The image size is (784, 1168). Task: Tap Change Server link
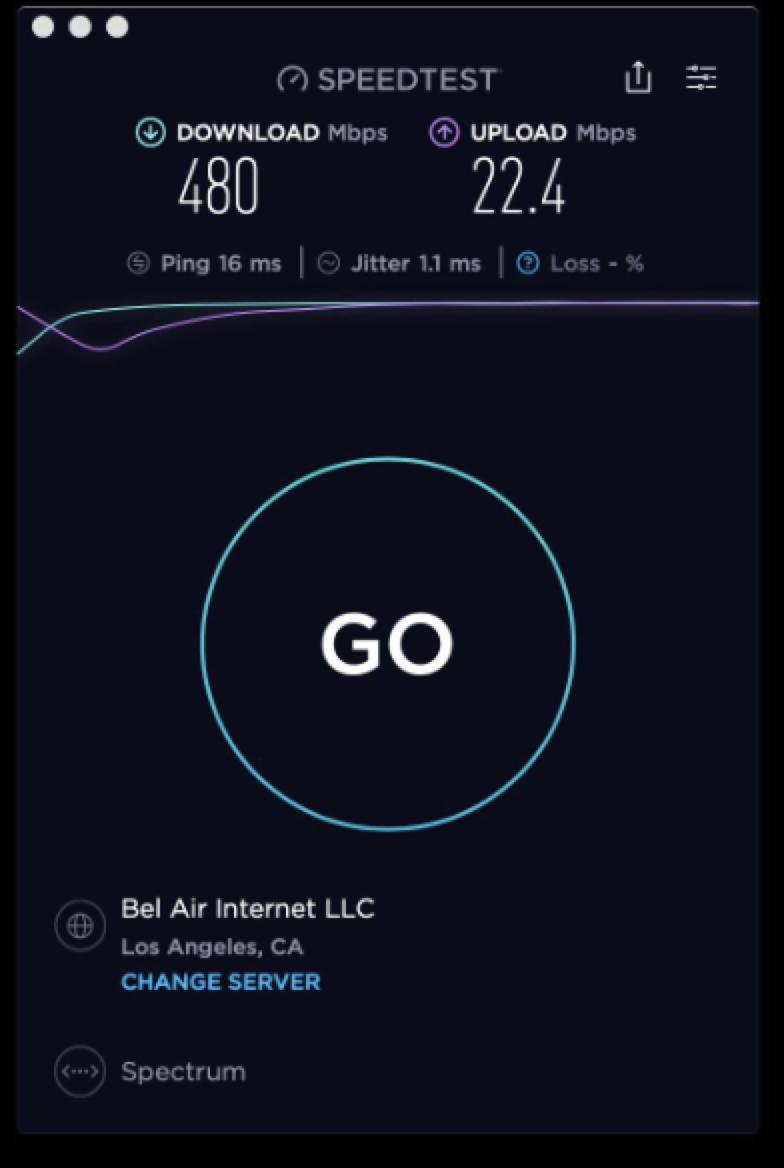(221, 982)
